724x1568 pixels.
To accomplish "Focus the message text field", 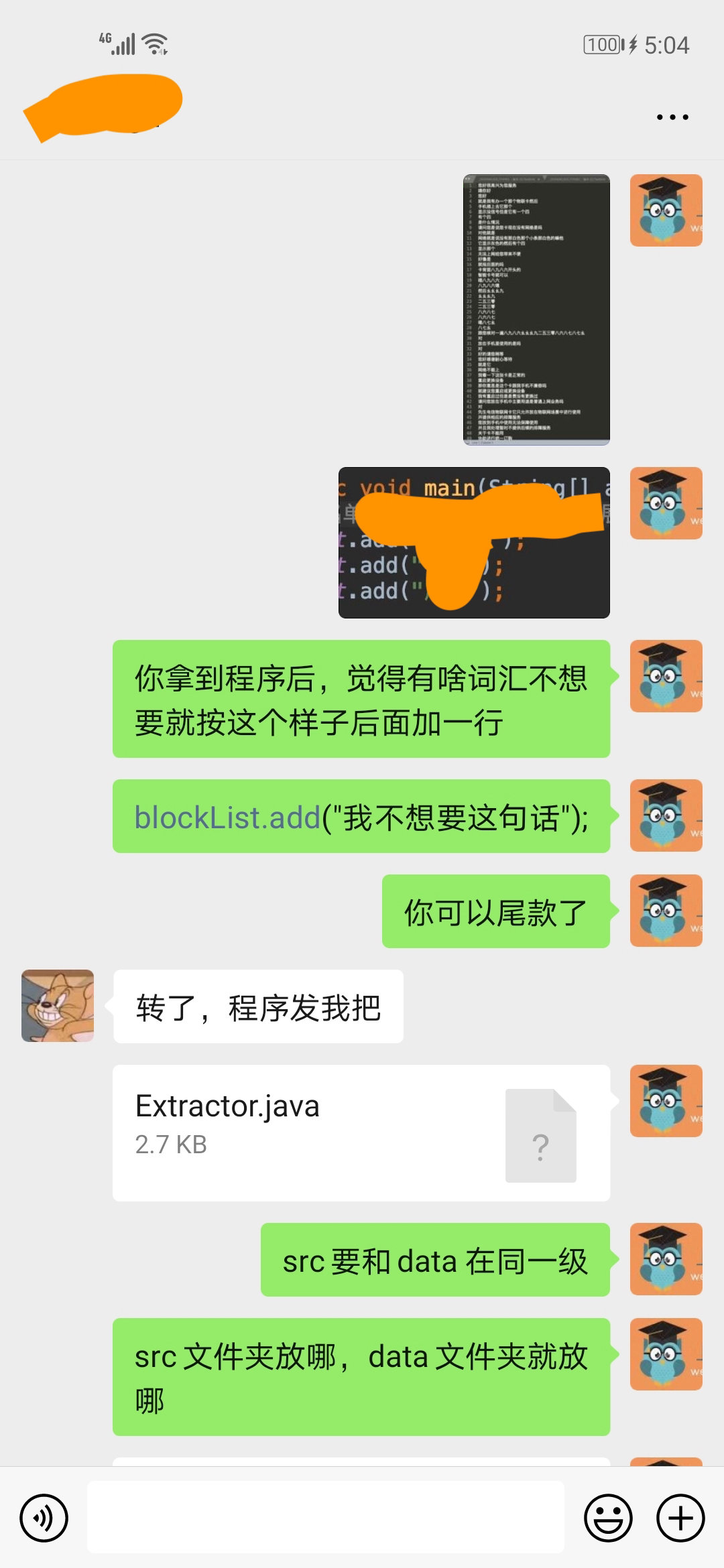I will [326, 1518].
